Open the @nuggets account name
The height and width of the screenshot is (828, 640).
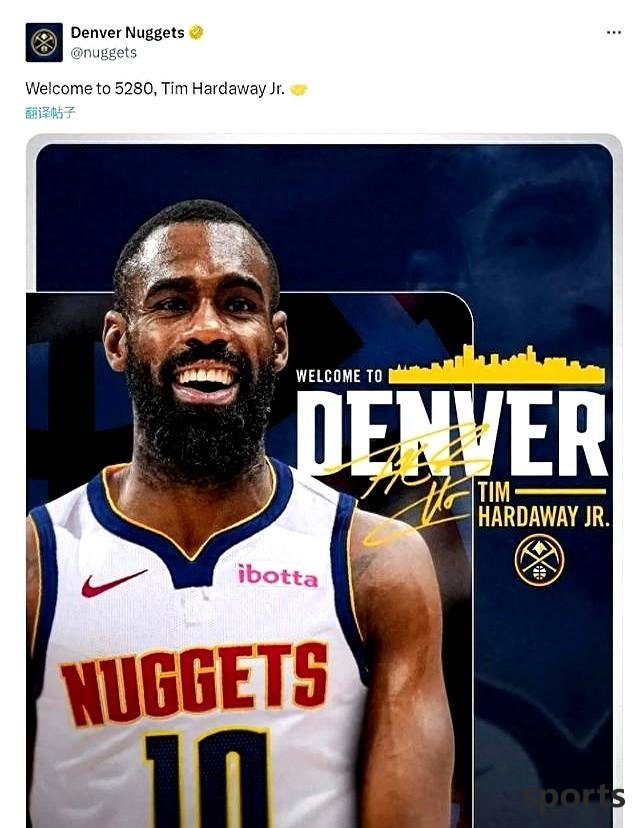[103, 53]
